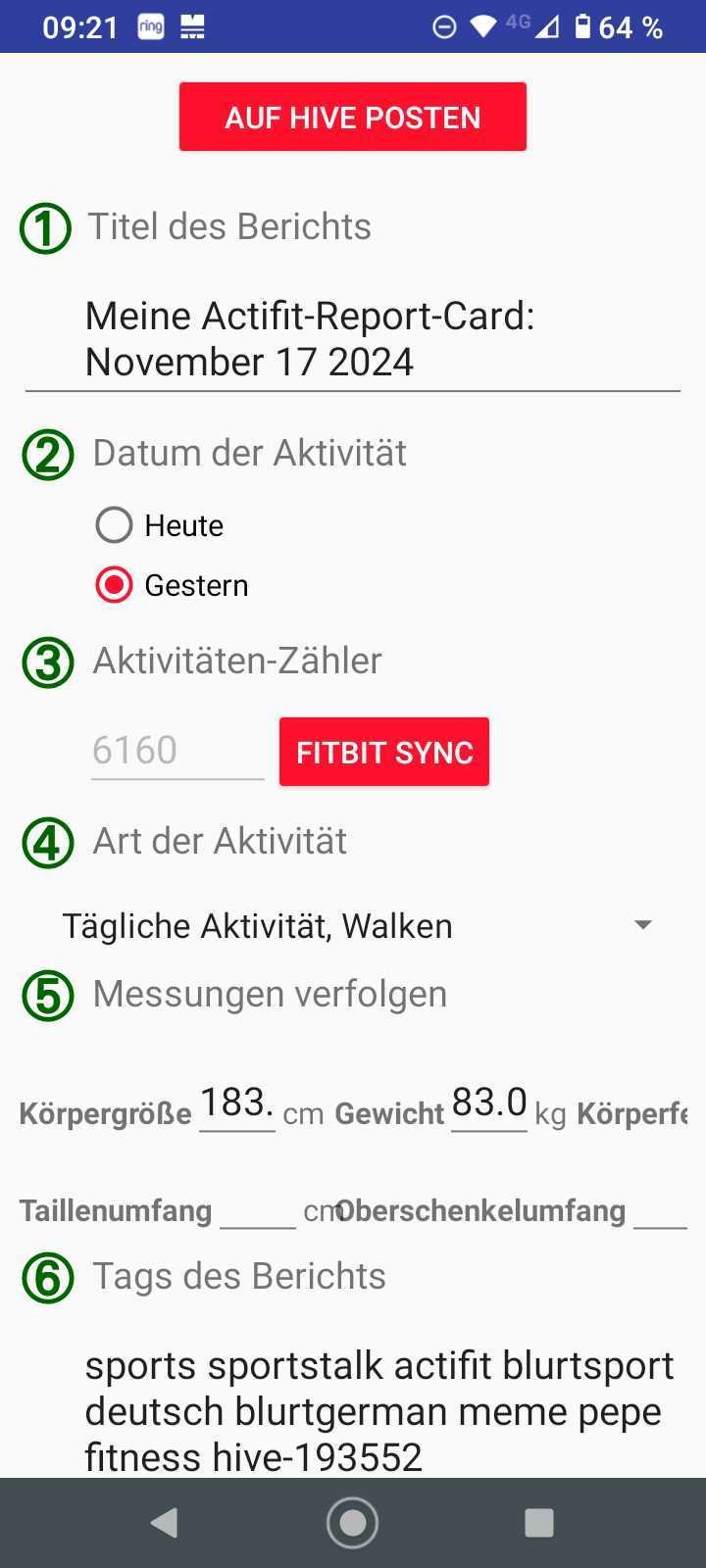Choose Gestern as activity date
The image size is (706, 1568).
[x=173, y=585]
